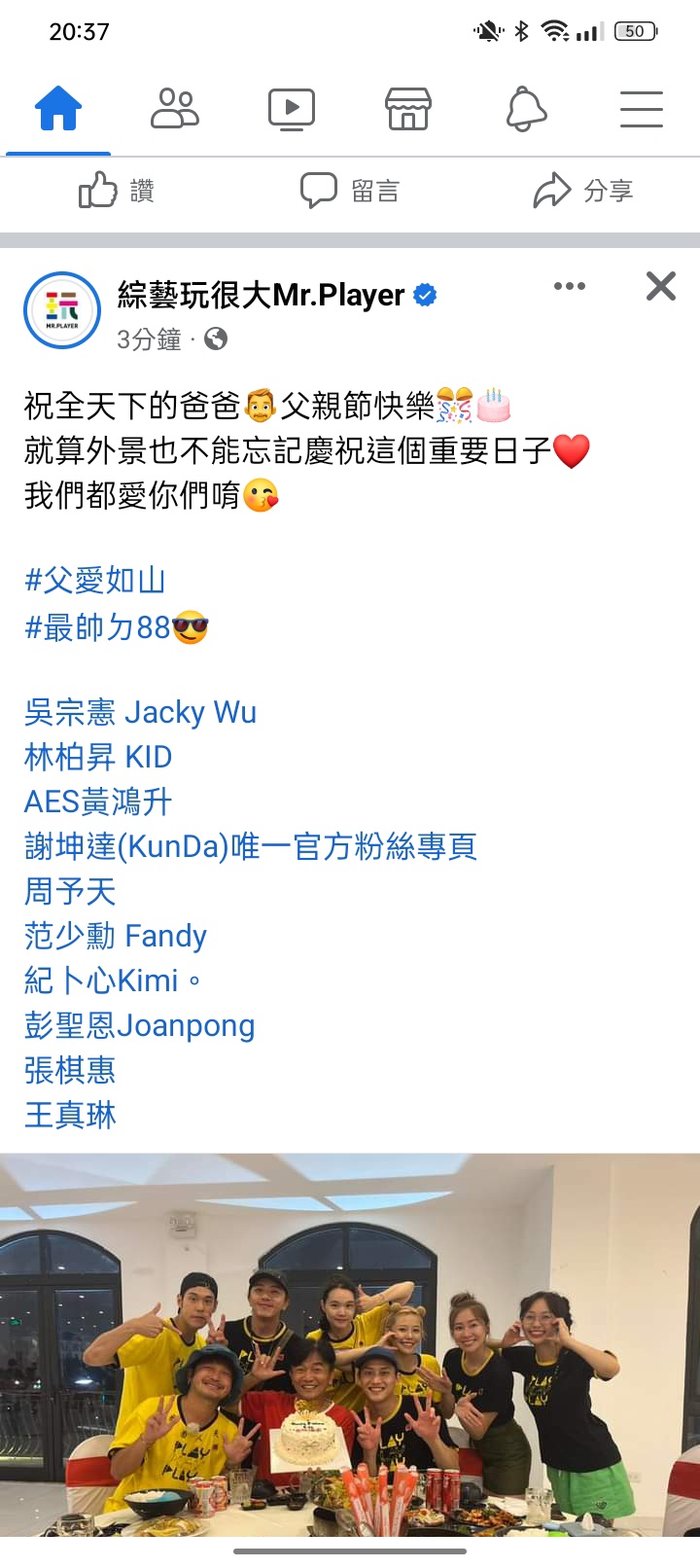The height and width of the screenshot is (1568, 700).
Task: Tap the Mr.Player profile picture
Action: click(62, 310)
